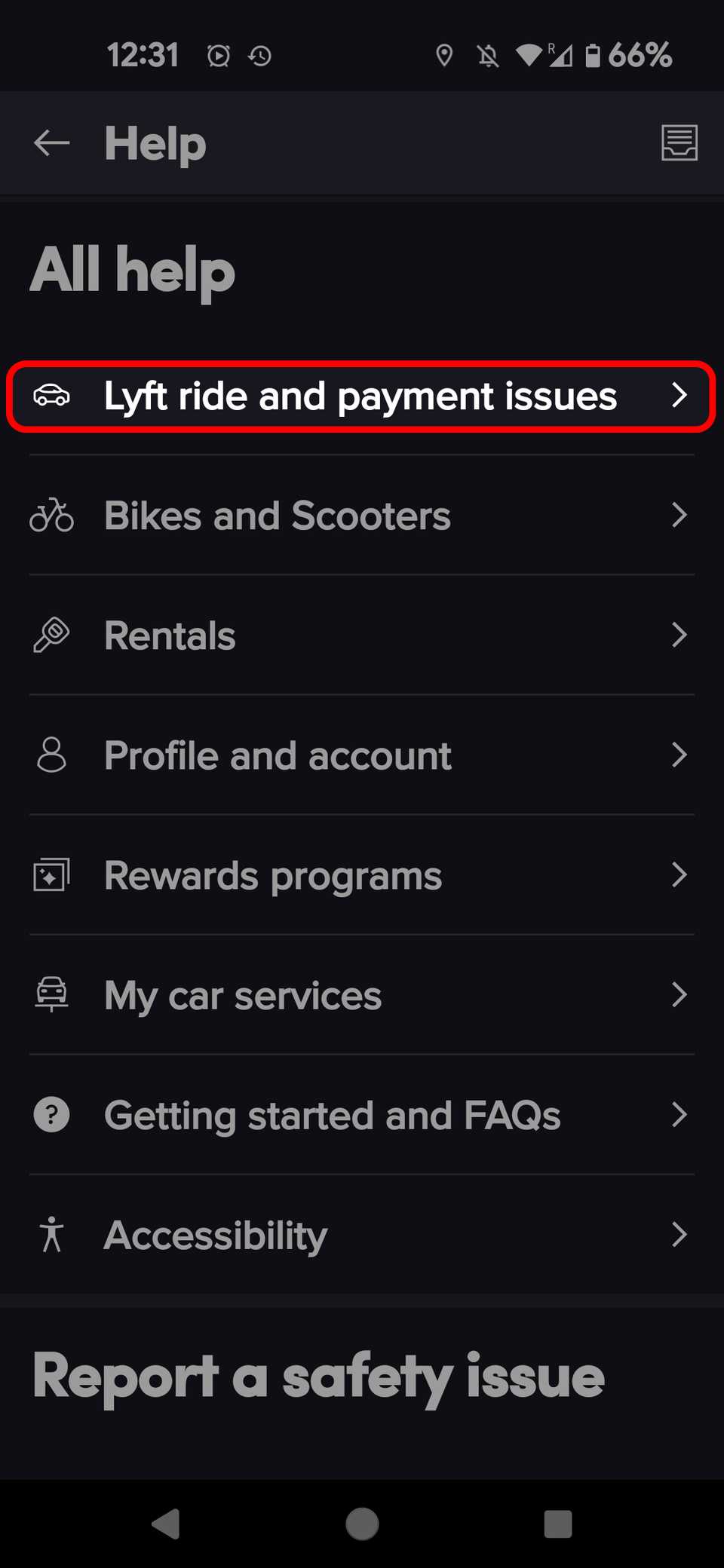
Task: Select Bikes and Scooters help
Action: tap(360, 516)
